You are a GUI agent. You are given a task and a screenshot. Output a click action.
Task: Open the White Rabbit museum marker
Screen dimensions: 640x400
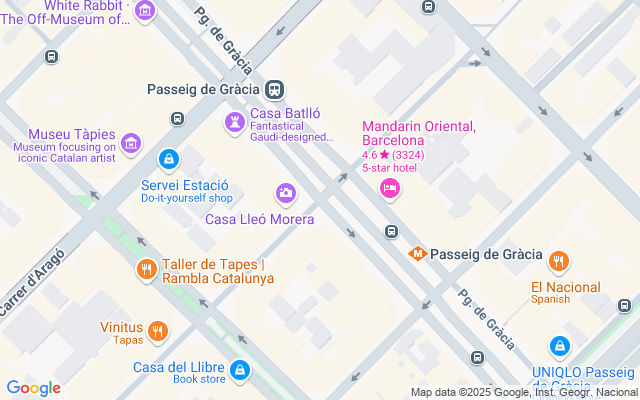[146, 11]
